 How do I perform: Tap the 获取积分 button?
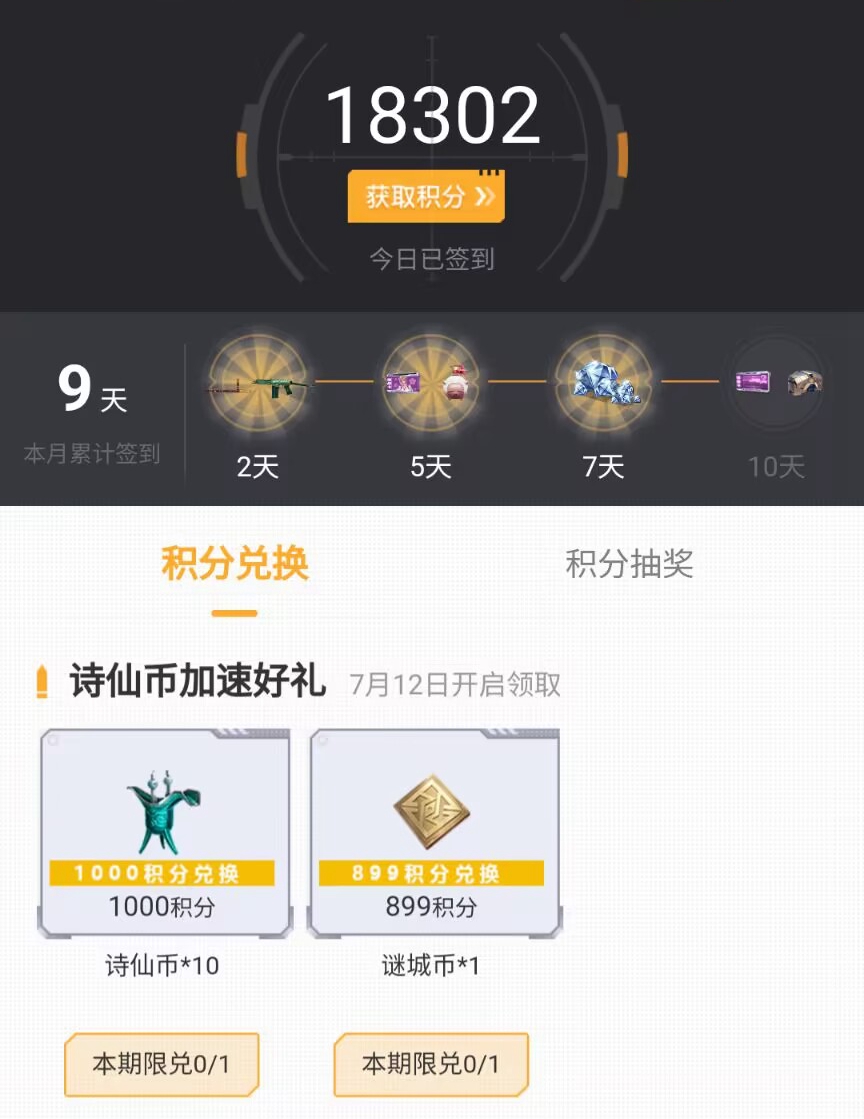tap(426, 196)
